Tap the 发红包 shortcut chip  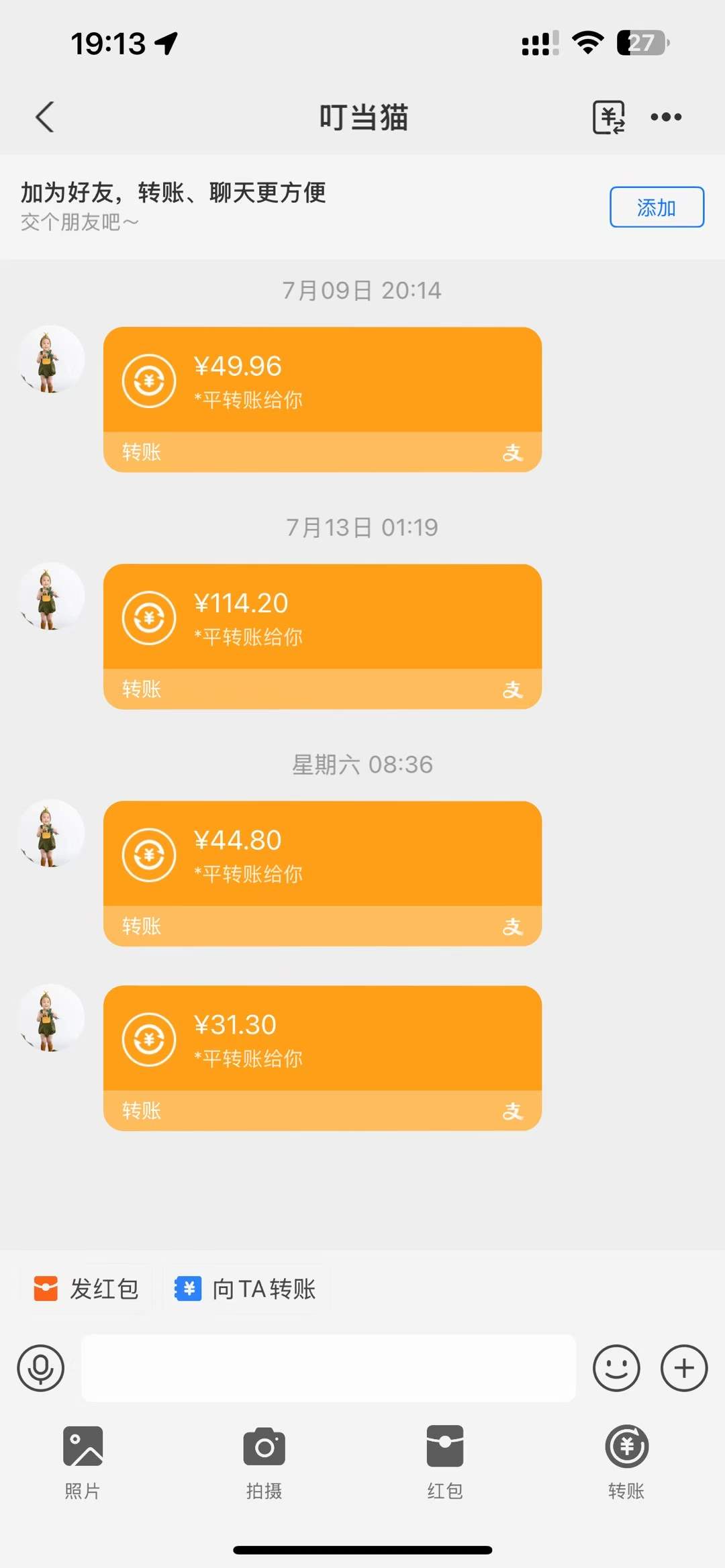point(87,1289)
